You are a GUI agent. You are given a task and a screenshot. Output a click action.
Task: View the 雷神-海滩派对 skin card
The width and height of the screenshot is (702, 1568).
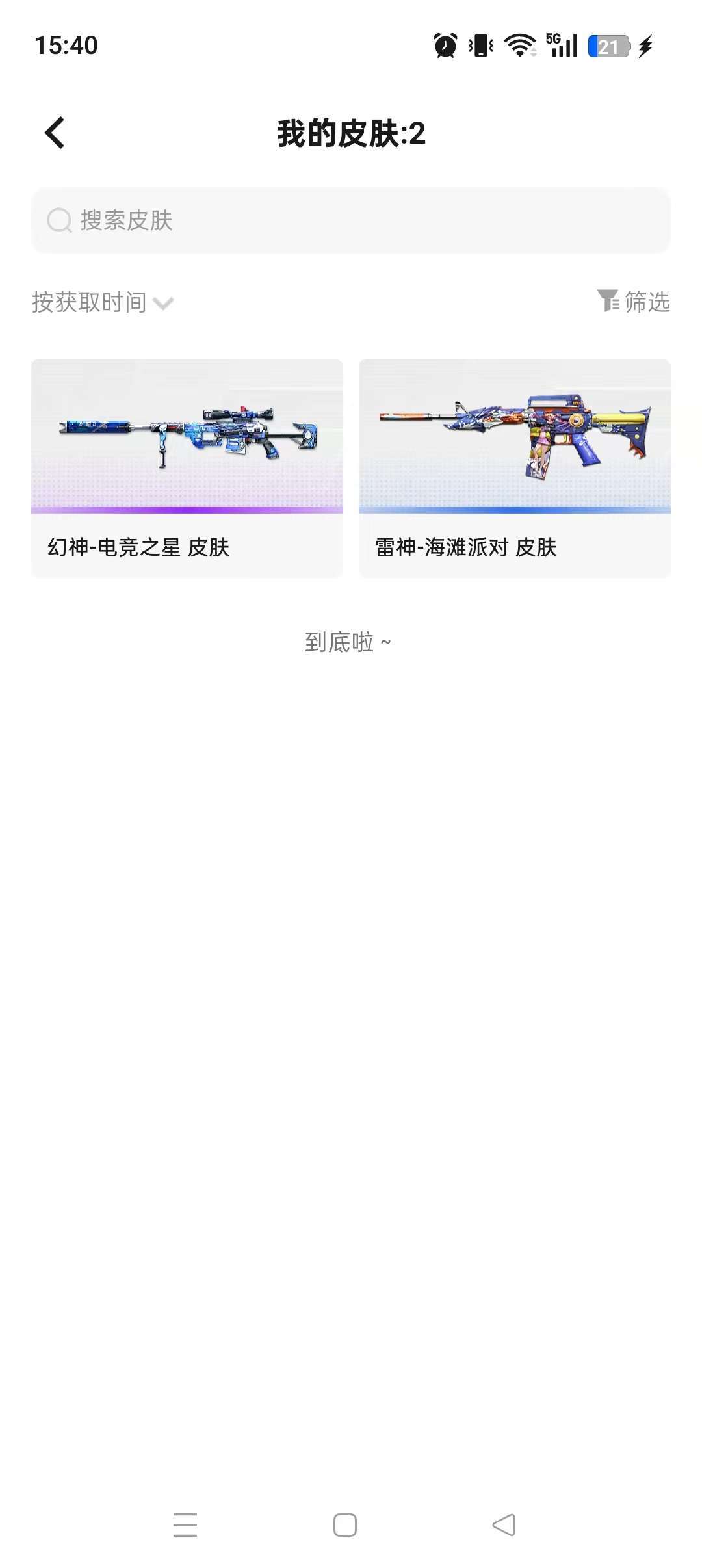514,467
